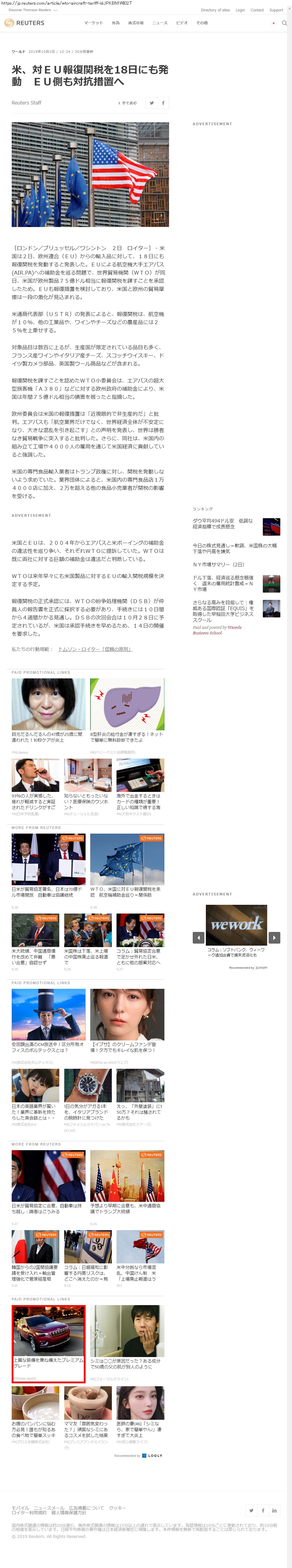
Task: Go to the Reuters home page logo
Action: coord(25,23)
